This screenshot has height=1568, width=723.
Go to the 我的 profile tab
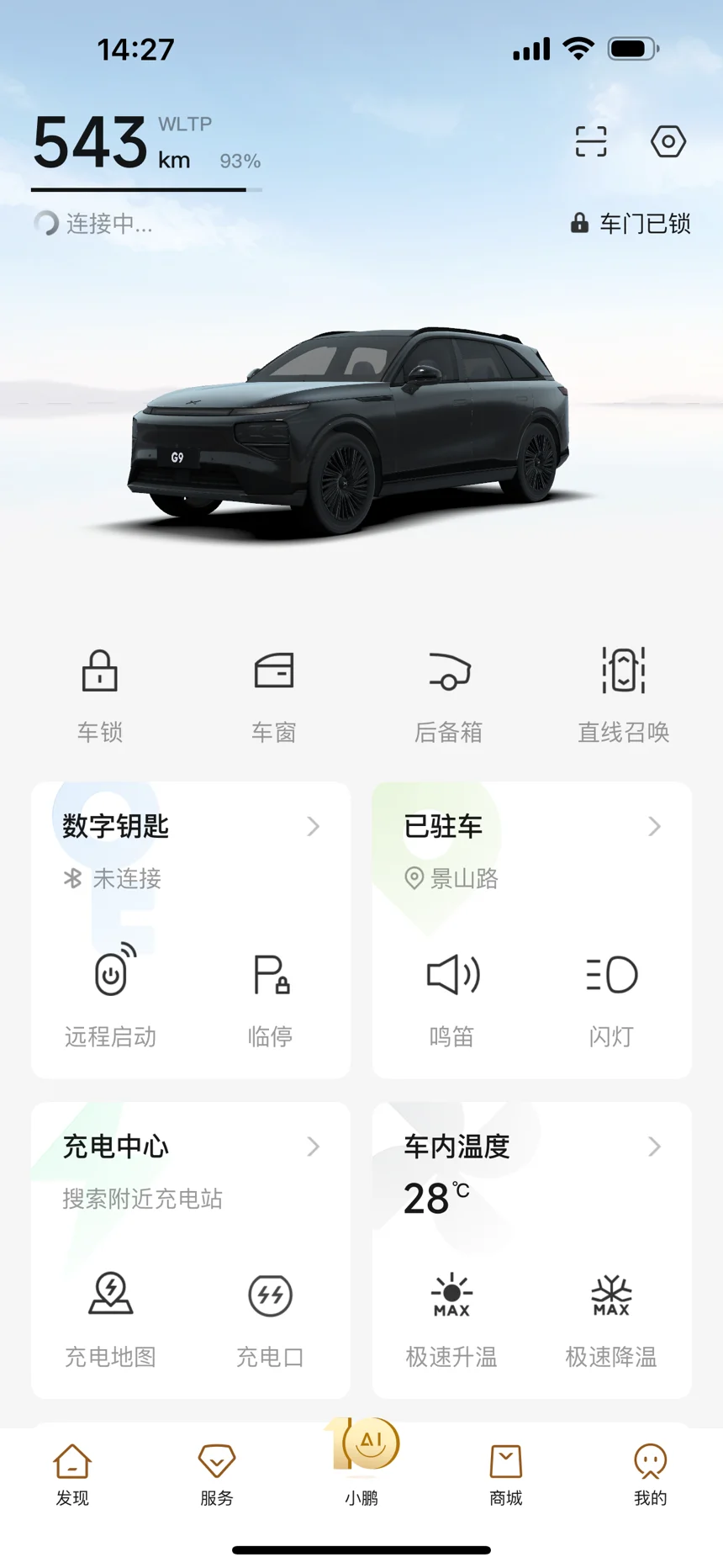[x=650, y=1474]
